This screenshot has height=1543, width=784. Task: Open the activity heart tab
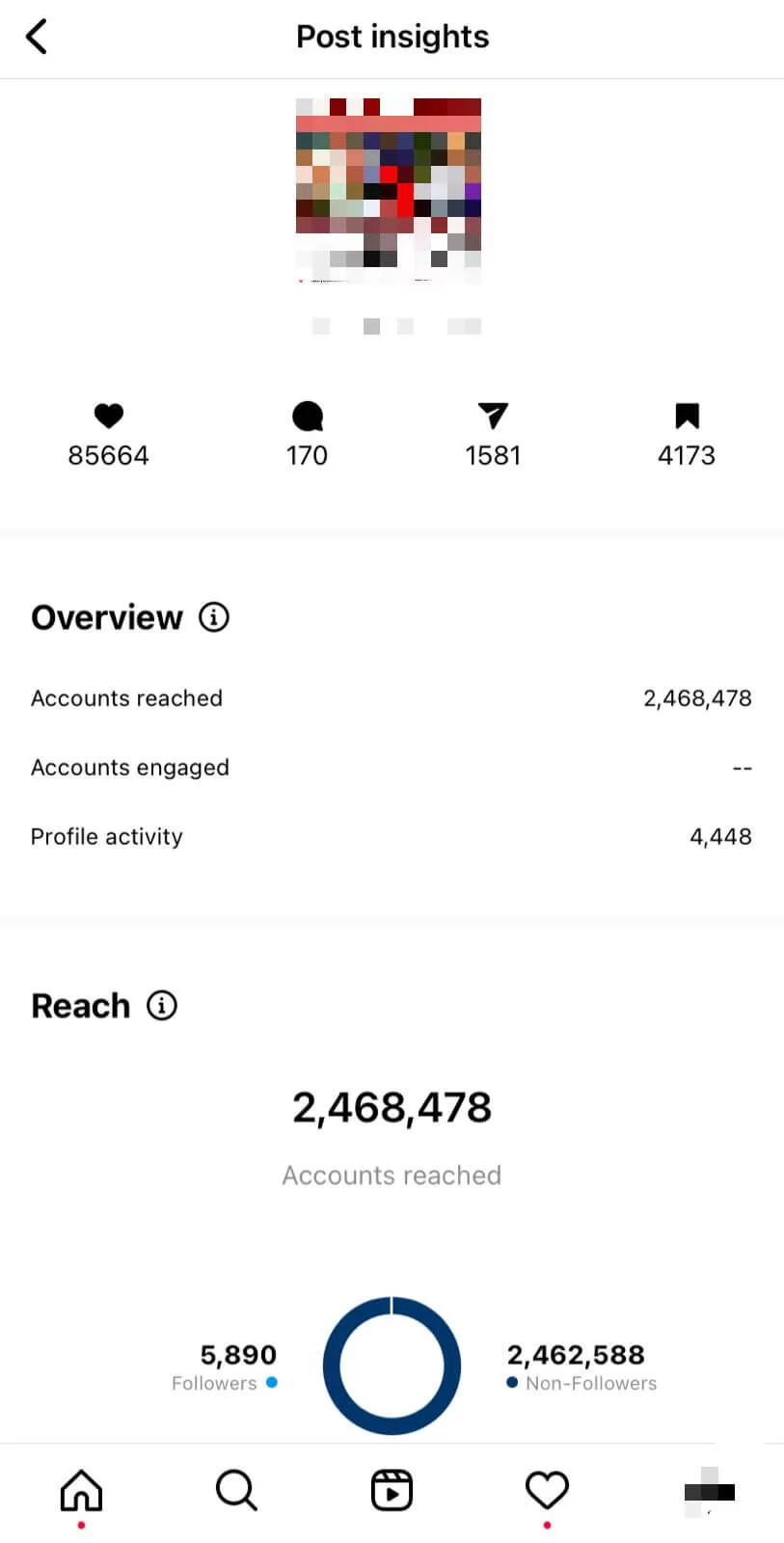coord(547,1490)
